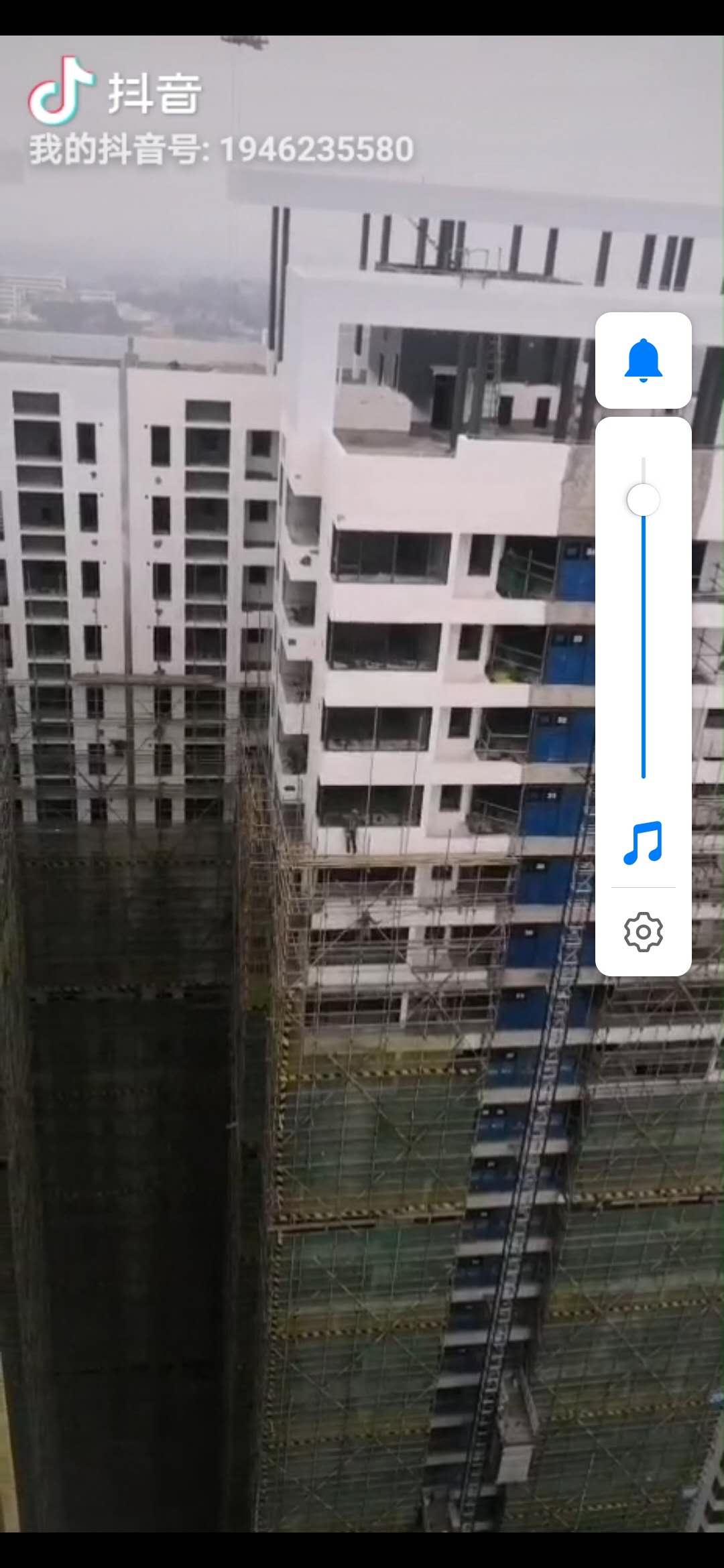Select the music note to adjust media volume
724x1568 pixels.
(x=642, y=846)
